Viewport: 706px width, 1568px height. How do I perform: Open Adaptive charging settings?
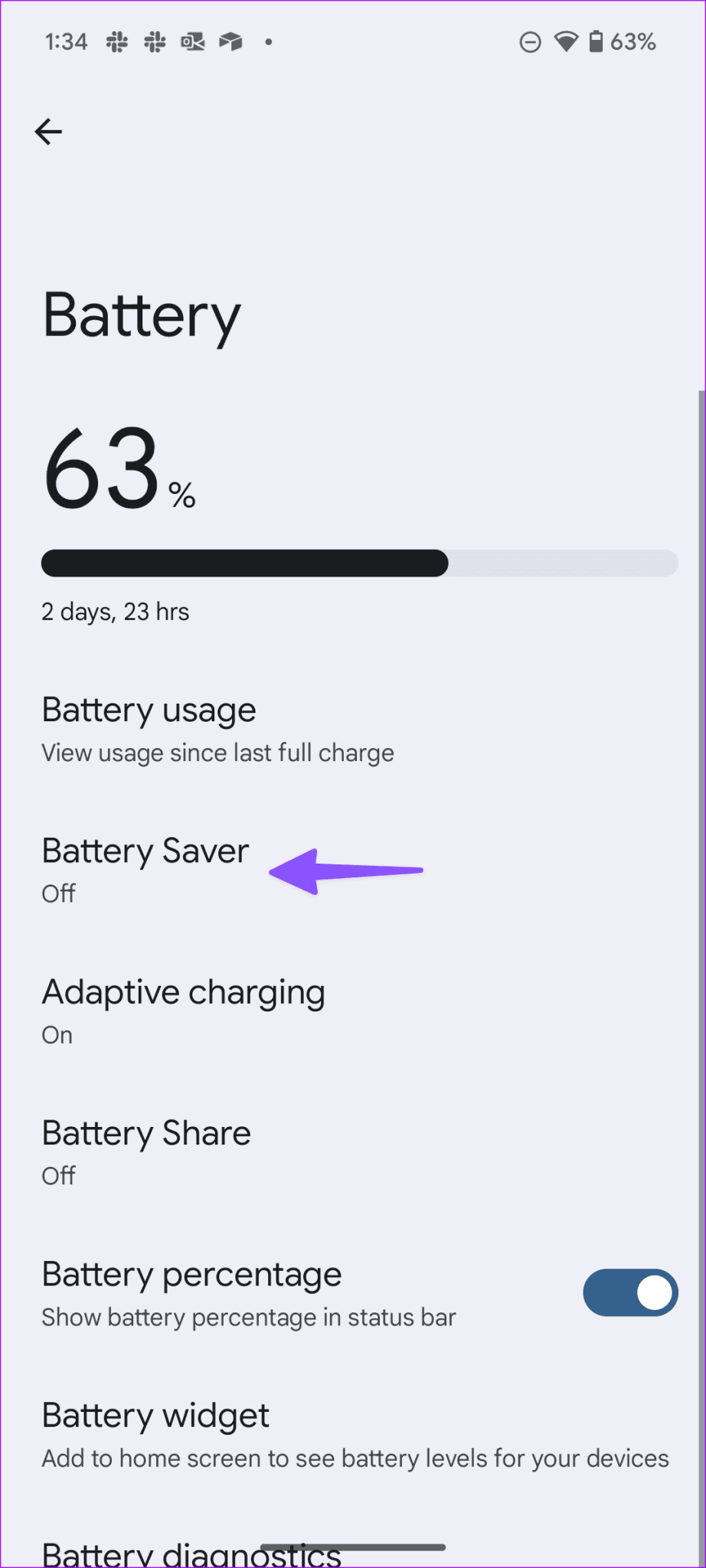183,1011
